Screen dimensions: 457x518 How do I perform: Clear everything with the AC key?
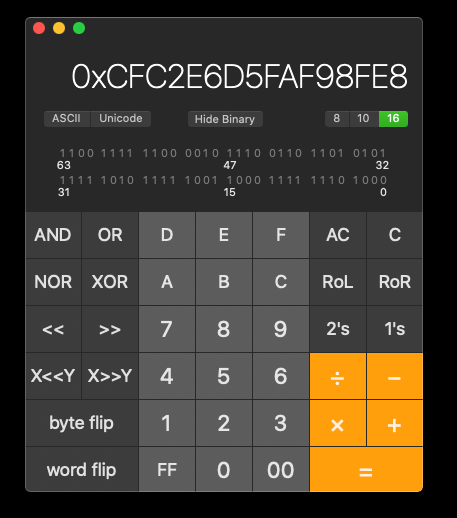[x=338, y=235]
